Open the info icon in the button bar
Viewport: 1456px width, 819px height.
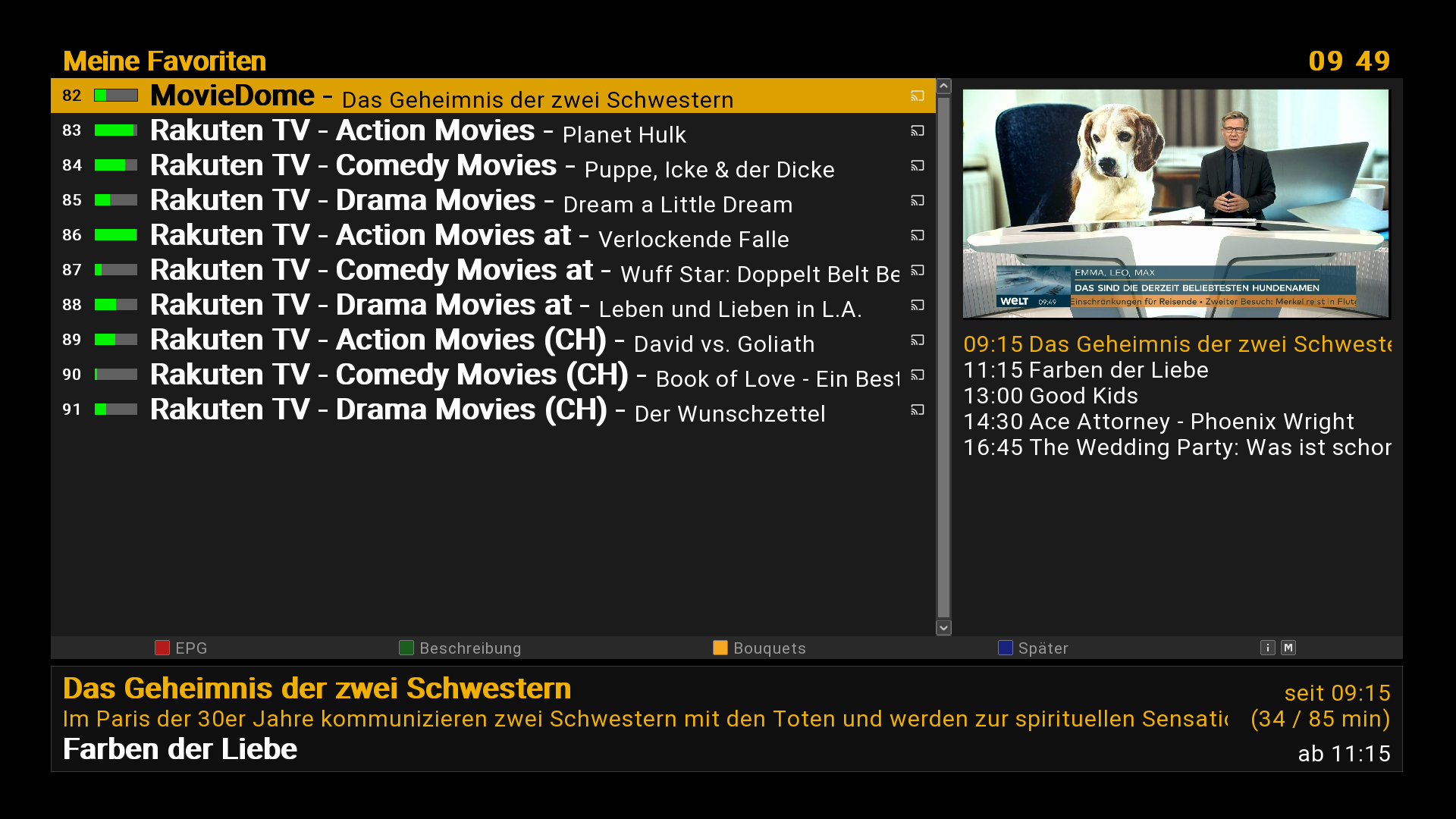click(x=1267, y=648)
